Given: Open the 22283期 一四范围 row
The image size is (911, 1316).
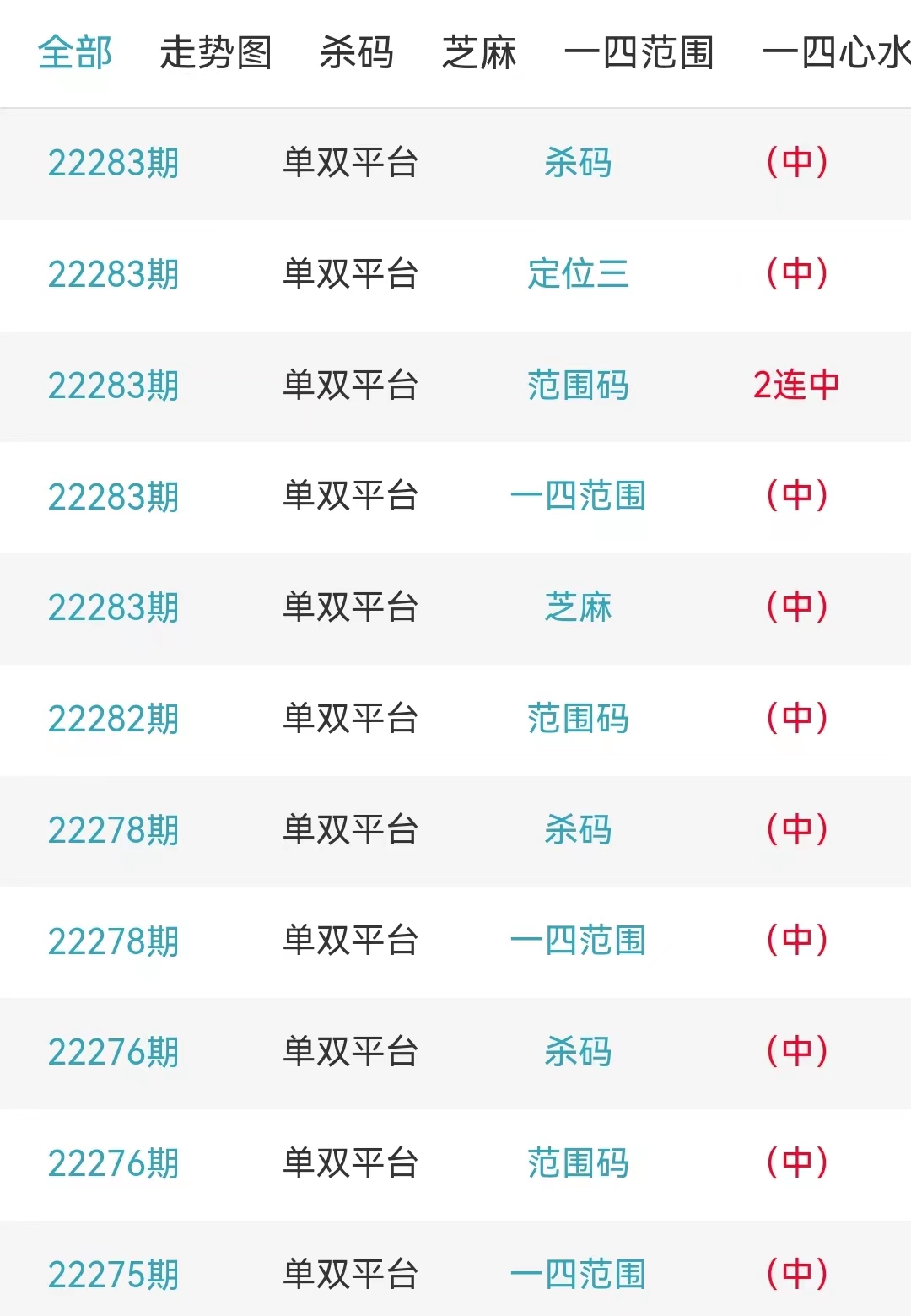Looking at the screenshot, I should tap(455, 496).
